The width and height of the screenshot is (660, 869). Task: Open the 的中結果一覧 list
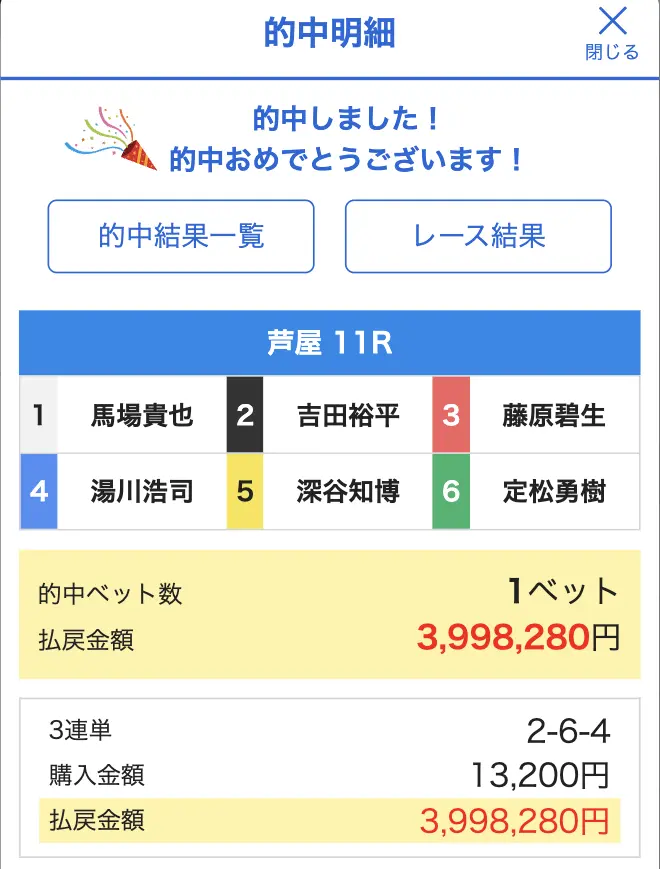(x=181, y=236)
